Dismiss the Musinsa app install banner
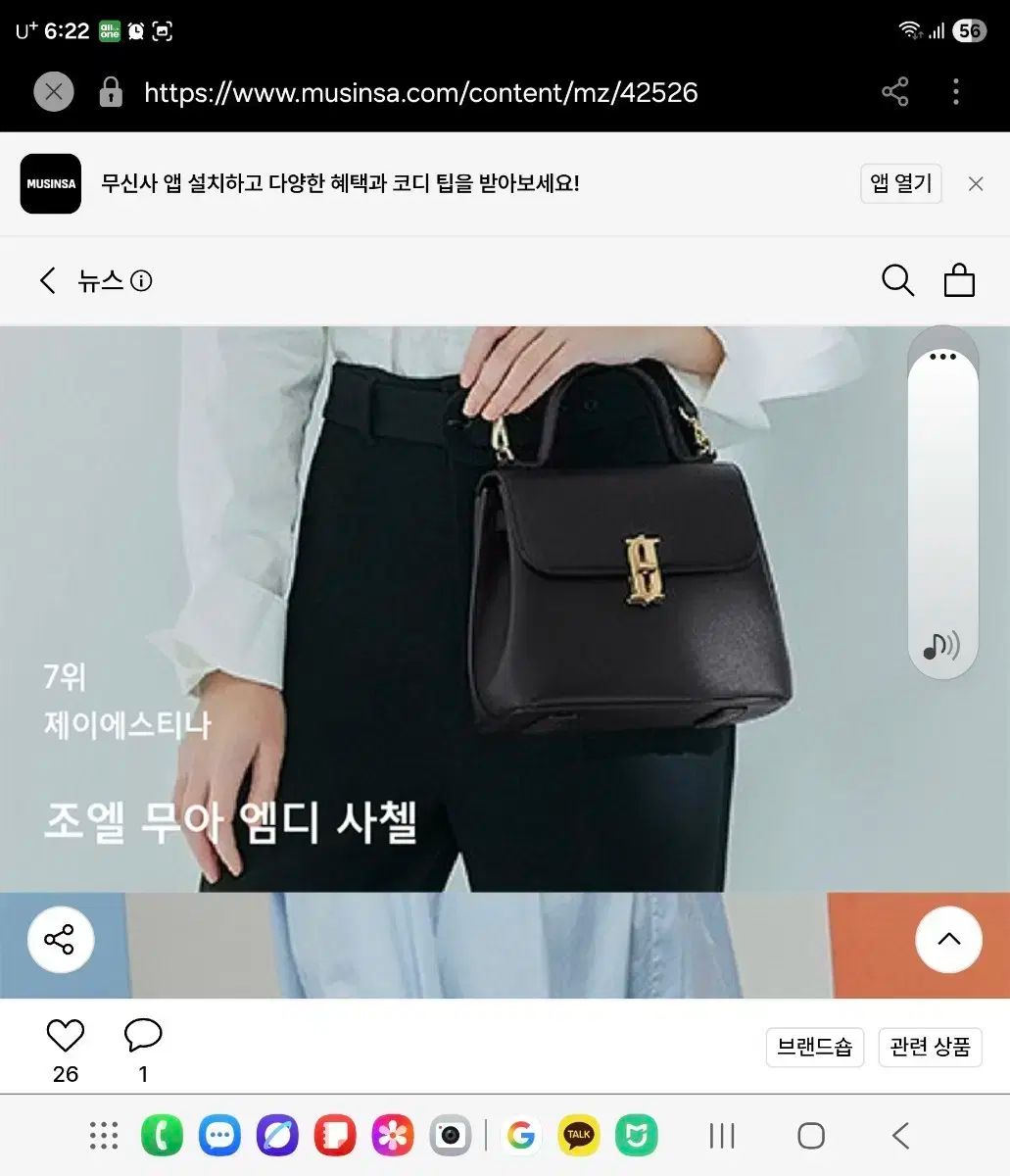The height and width of the screenshot is (1176, 1010). coord(975,183)
